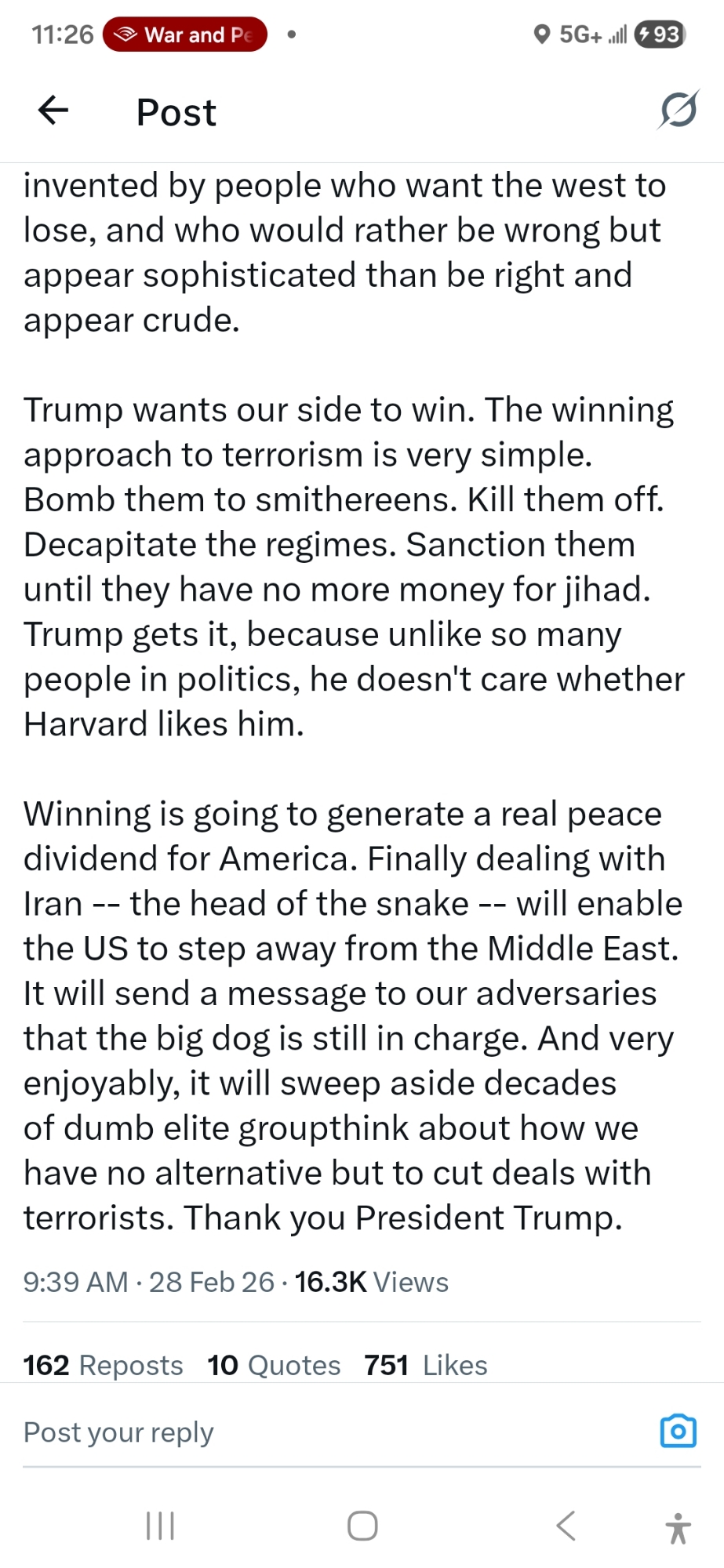View the 10 Quotes list
724x1568 pixels.
click(x=274, y=1365)
